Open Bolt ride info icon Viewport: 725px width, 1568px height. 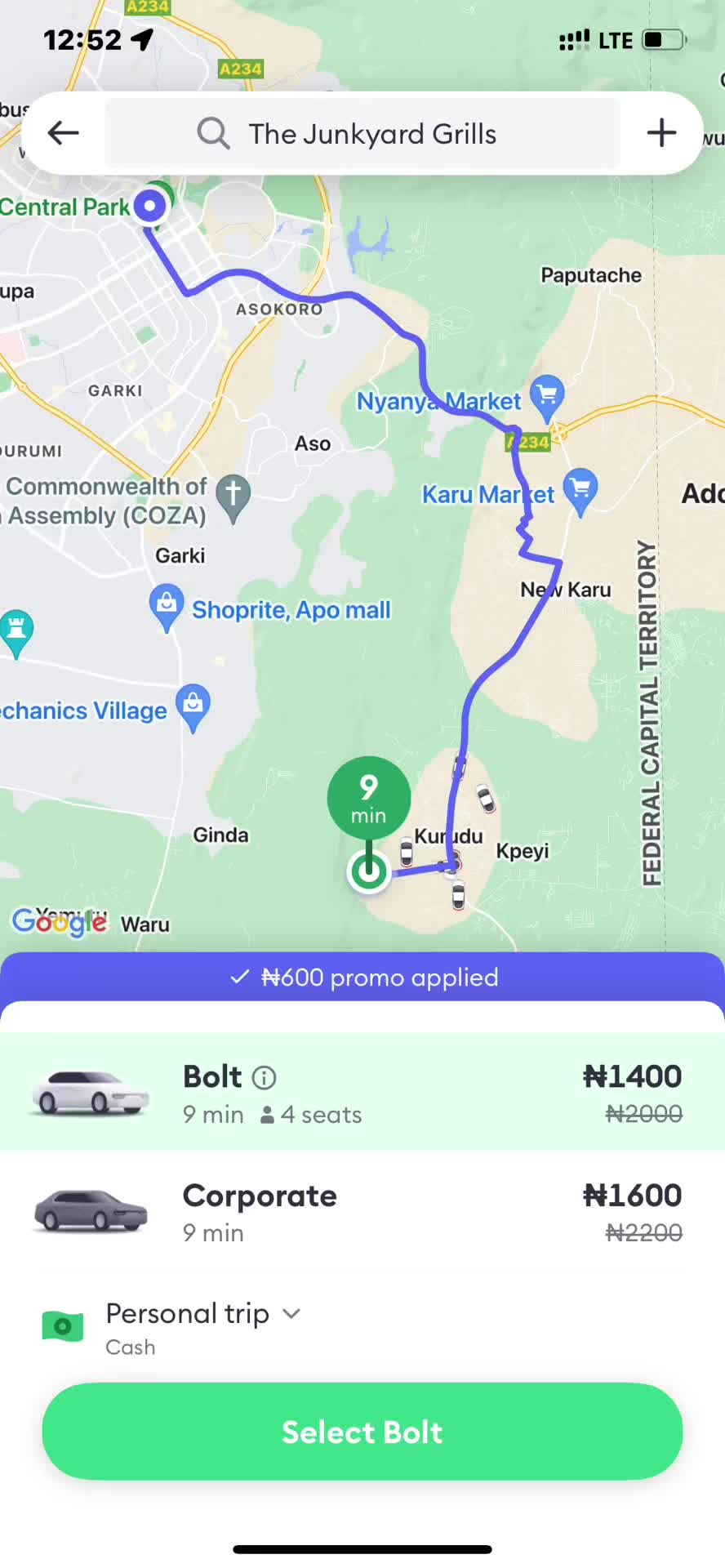coord(264,1078)
